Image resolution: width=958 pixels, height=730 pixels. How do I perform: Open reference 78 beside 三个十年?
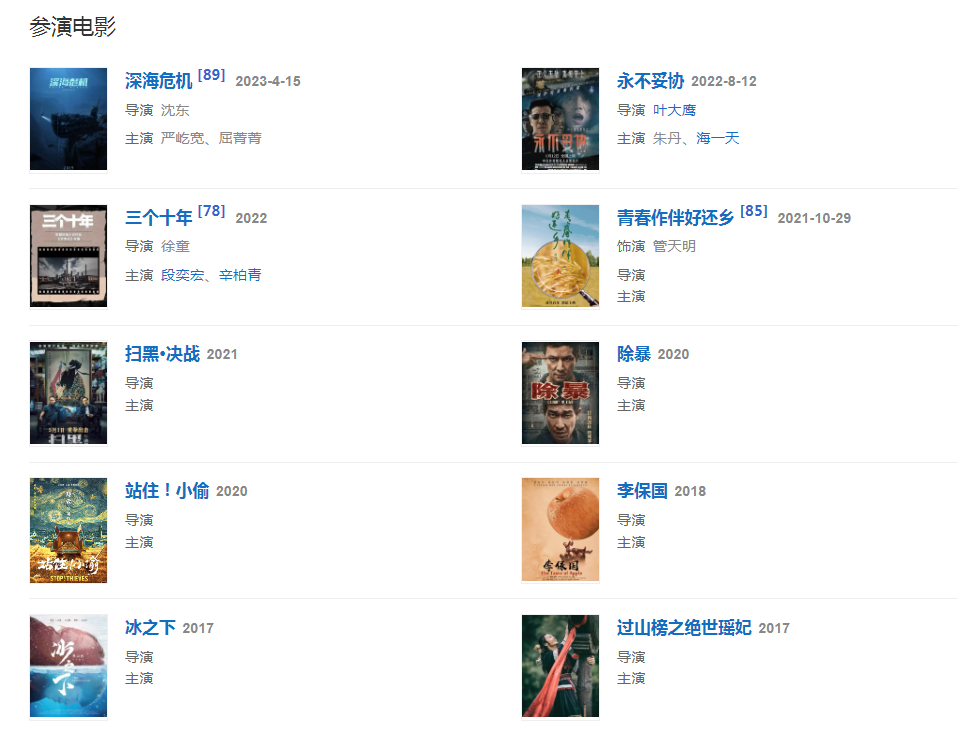pos(211,211)
